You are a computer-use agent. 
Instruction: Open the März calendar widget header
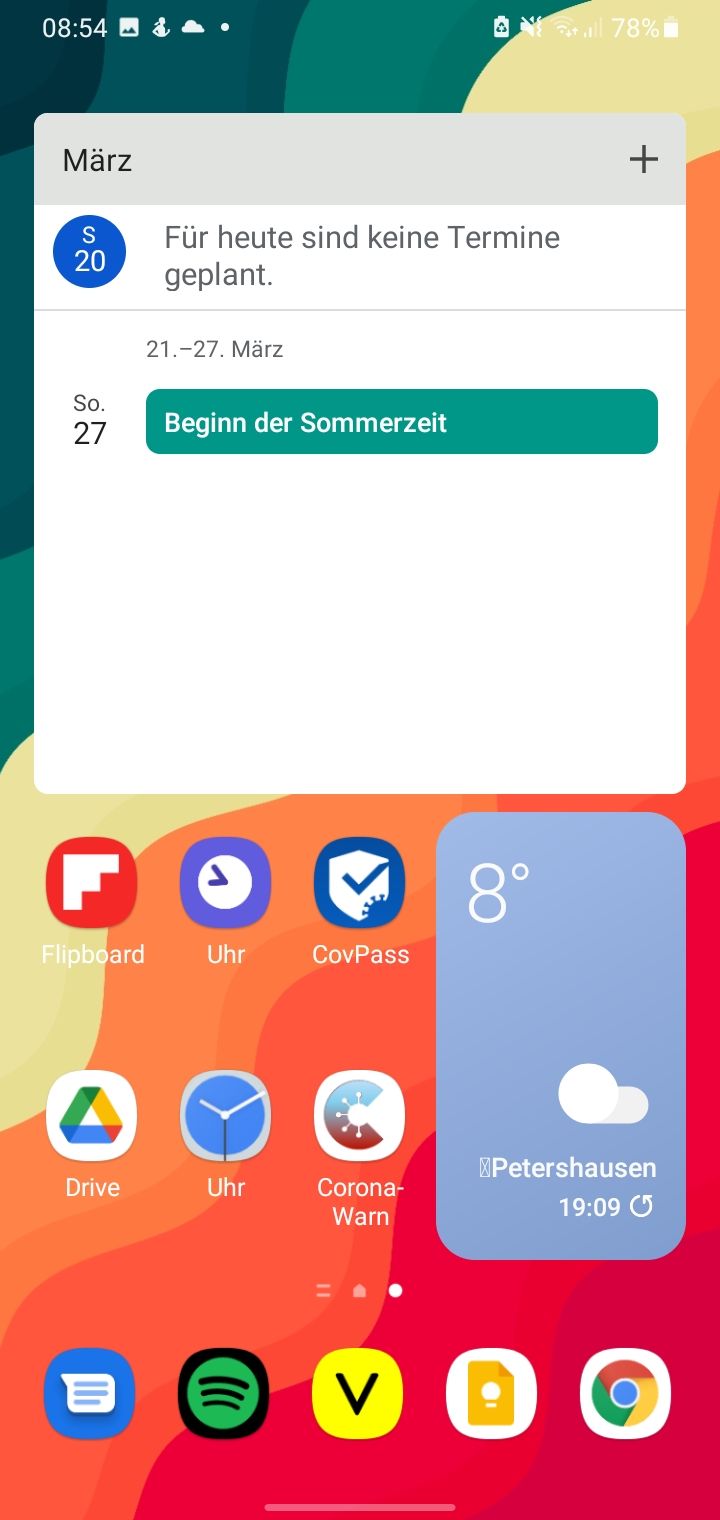pyautogui.click(x=98, y=160)
